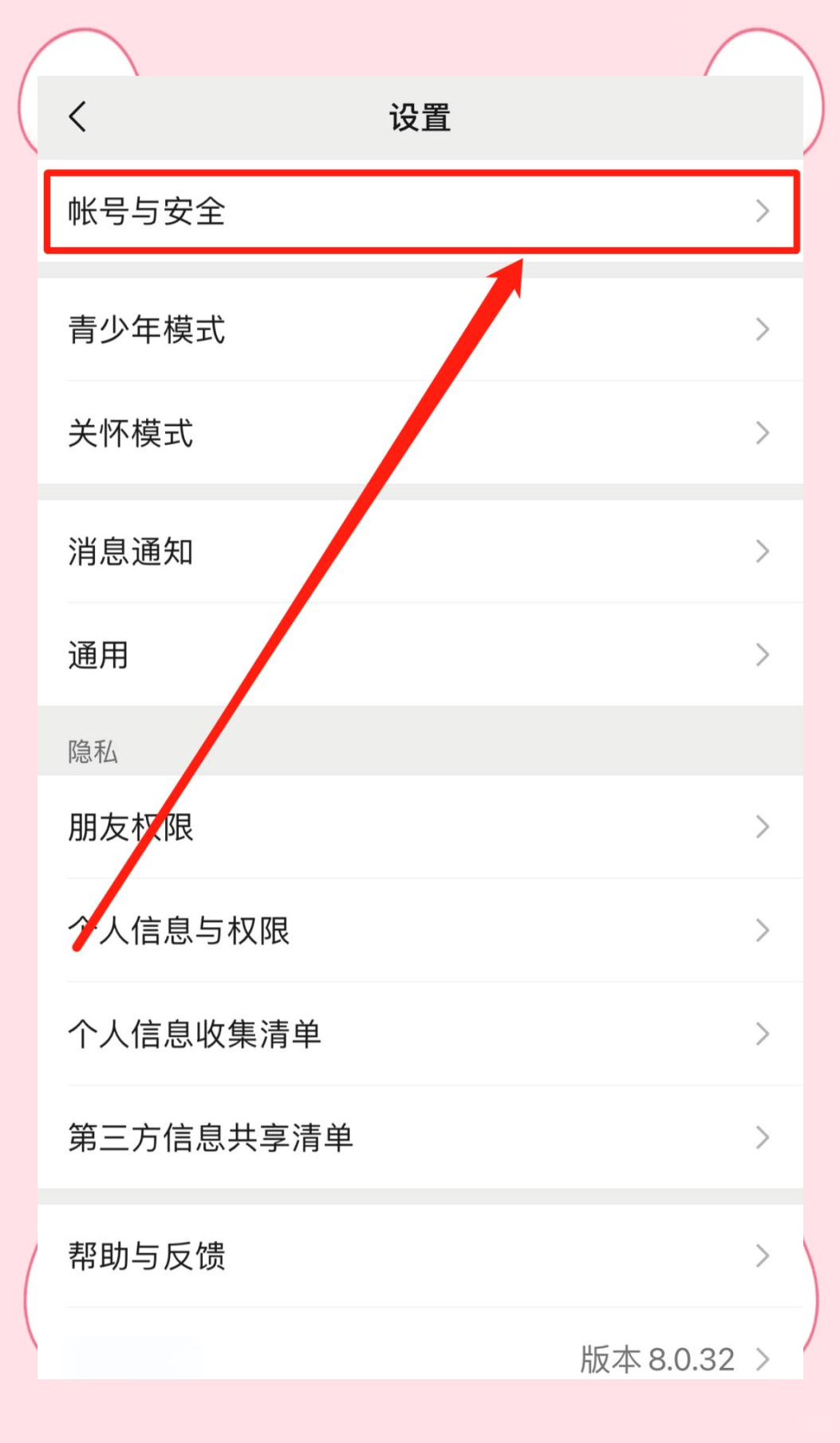The height and width of the screenshot is (1443, 840).
Task: Open the 通用 general settings
Action: coord(319,655)
